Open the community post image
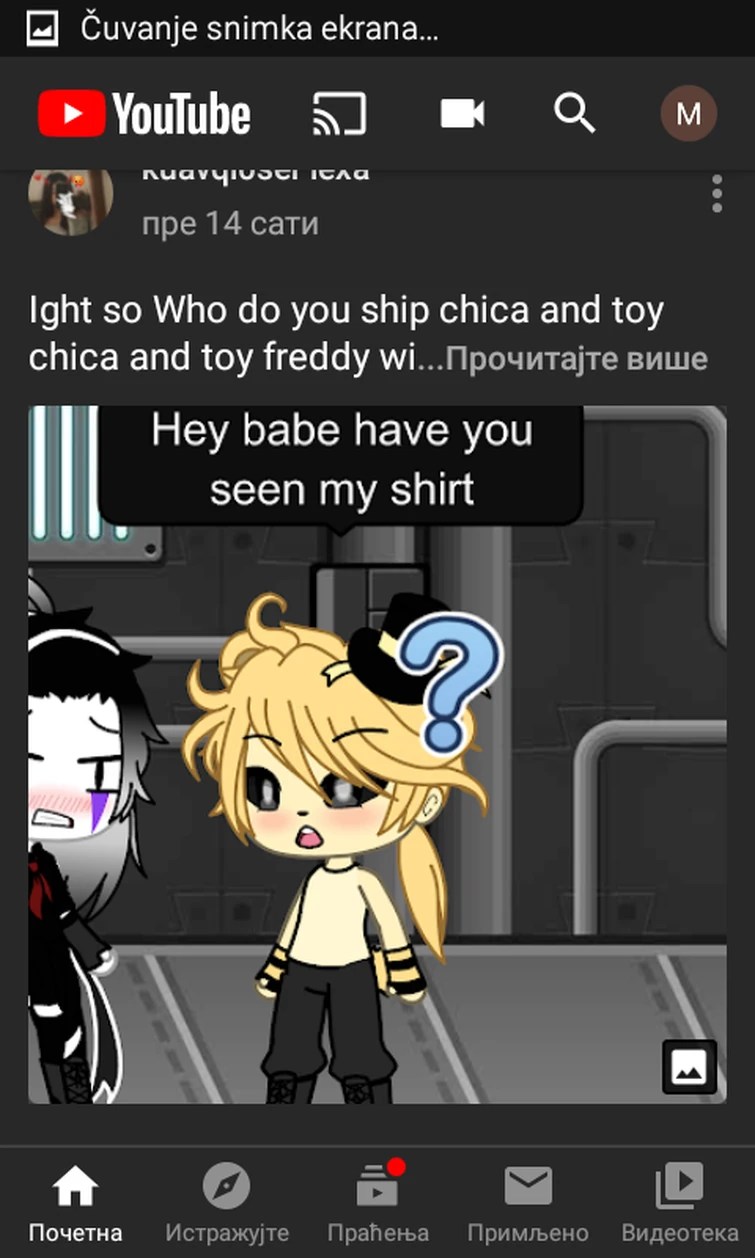The width and height of the screenshot is (755, 1258). tap(377, 755)
